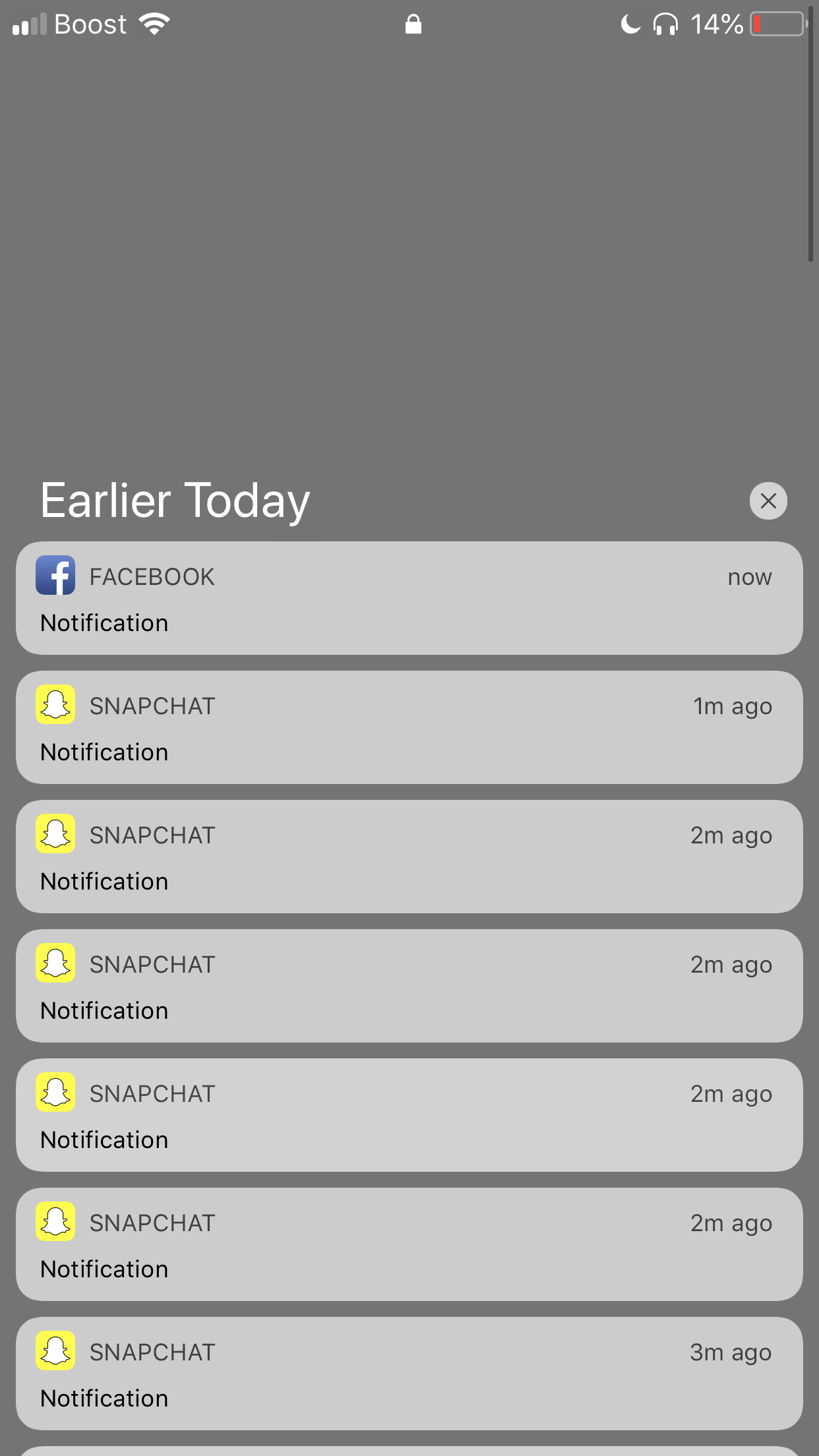
Task: Open the Facebook notification
Action: (409, 598)
